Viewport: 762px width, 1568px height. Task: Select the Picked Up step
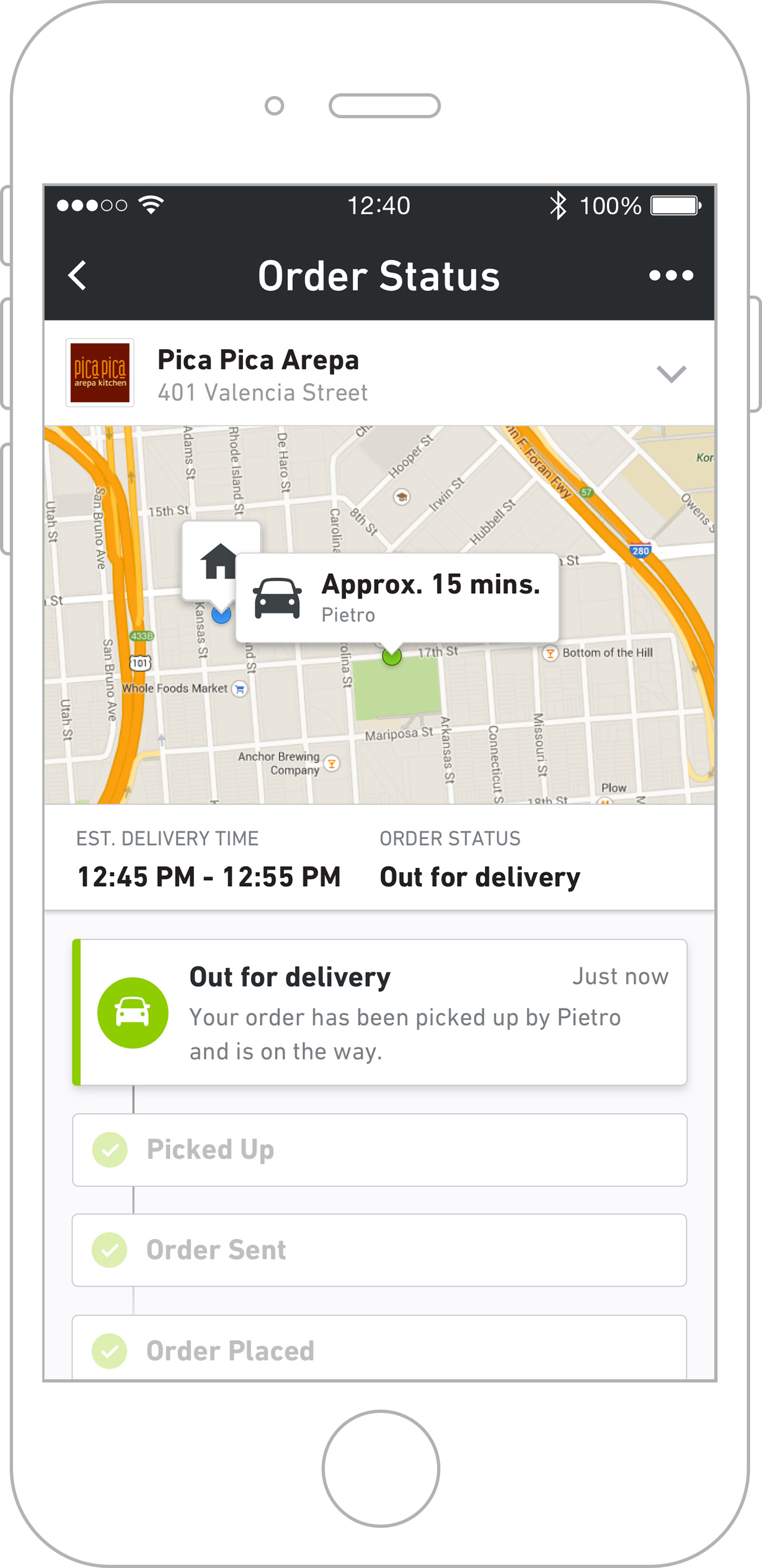click(x=380, y=1150)
